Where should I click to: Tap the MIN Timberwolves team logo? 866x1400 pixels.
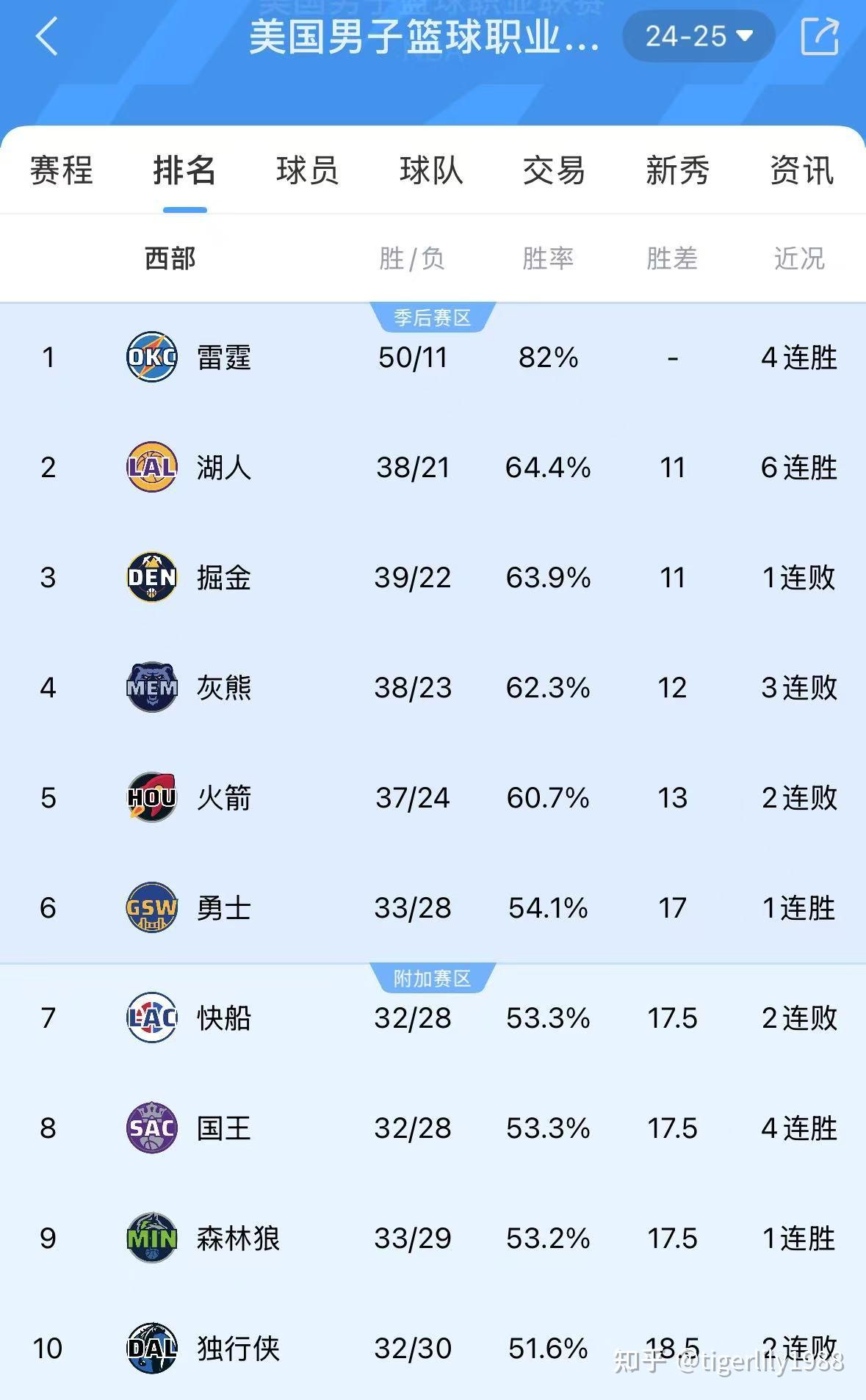(151, 1238)
